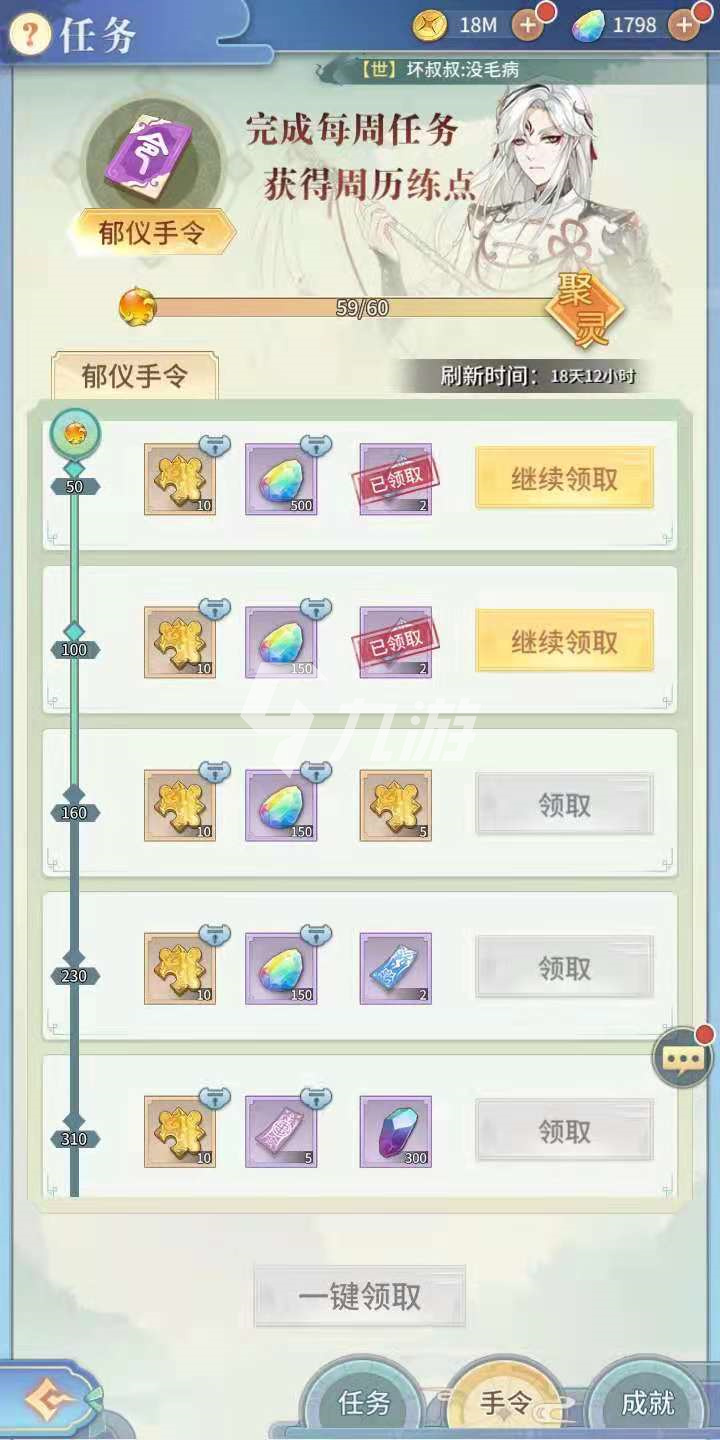Open the chat bubble icon
720x1440 pixels.
[x=683, y=1058]
